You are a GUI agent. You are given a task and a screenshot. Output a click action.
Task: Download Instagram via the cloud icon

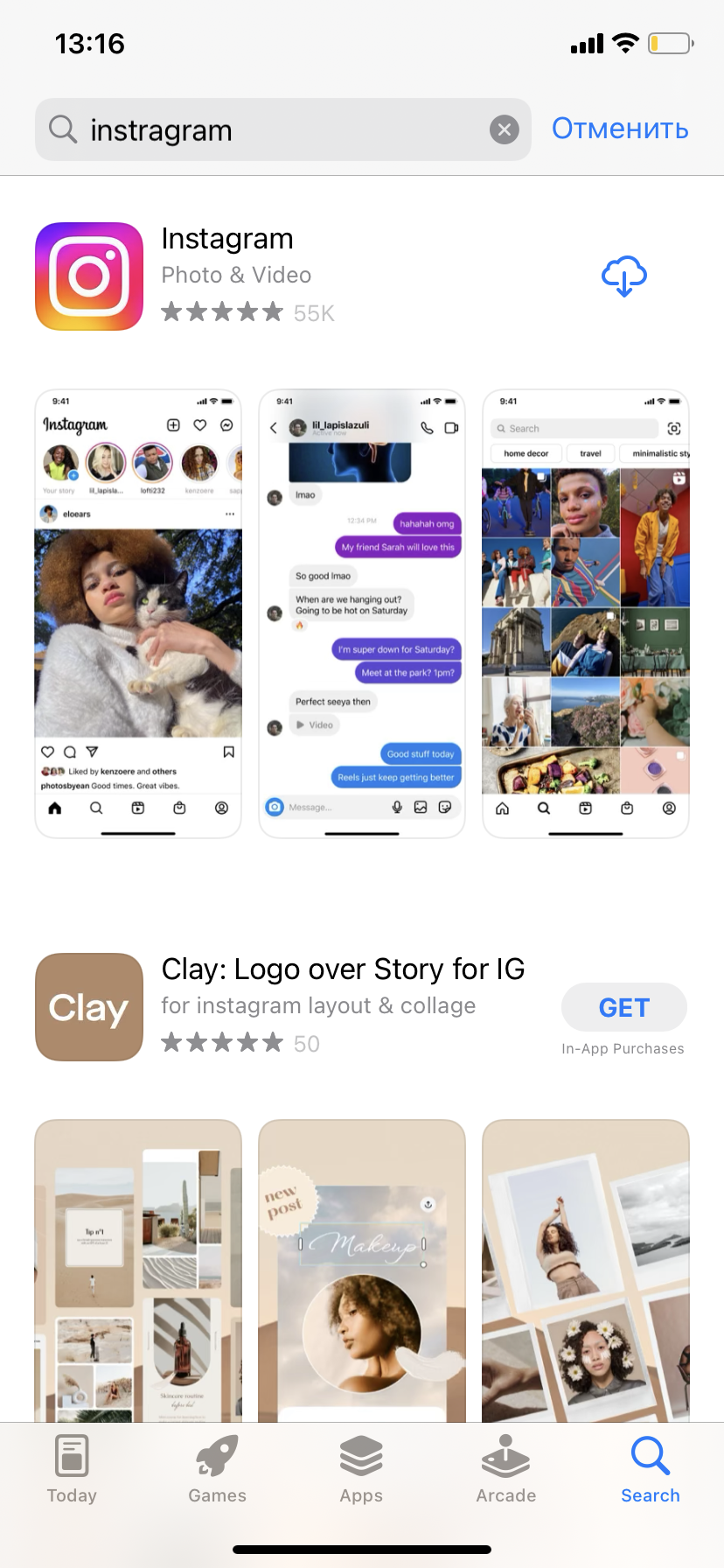pyautogui.click(x=623, y=276)
